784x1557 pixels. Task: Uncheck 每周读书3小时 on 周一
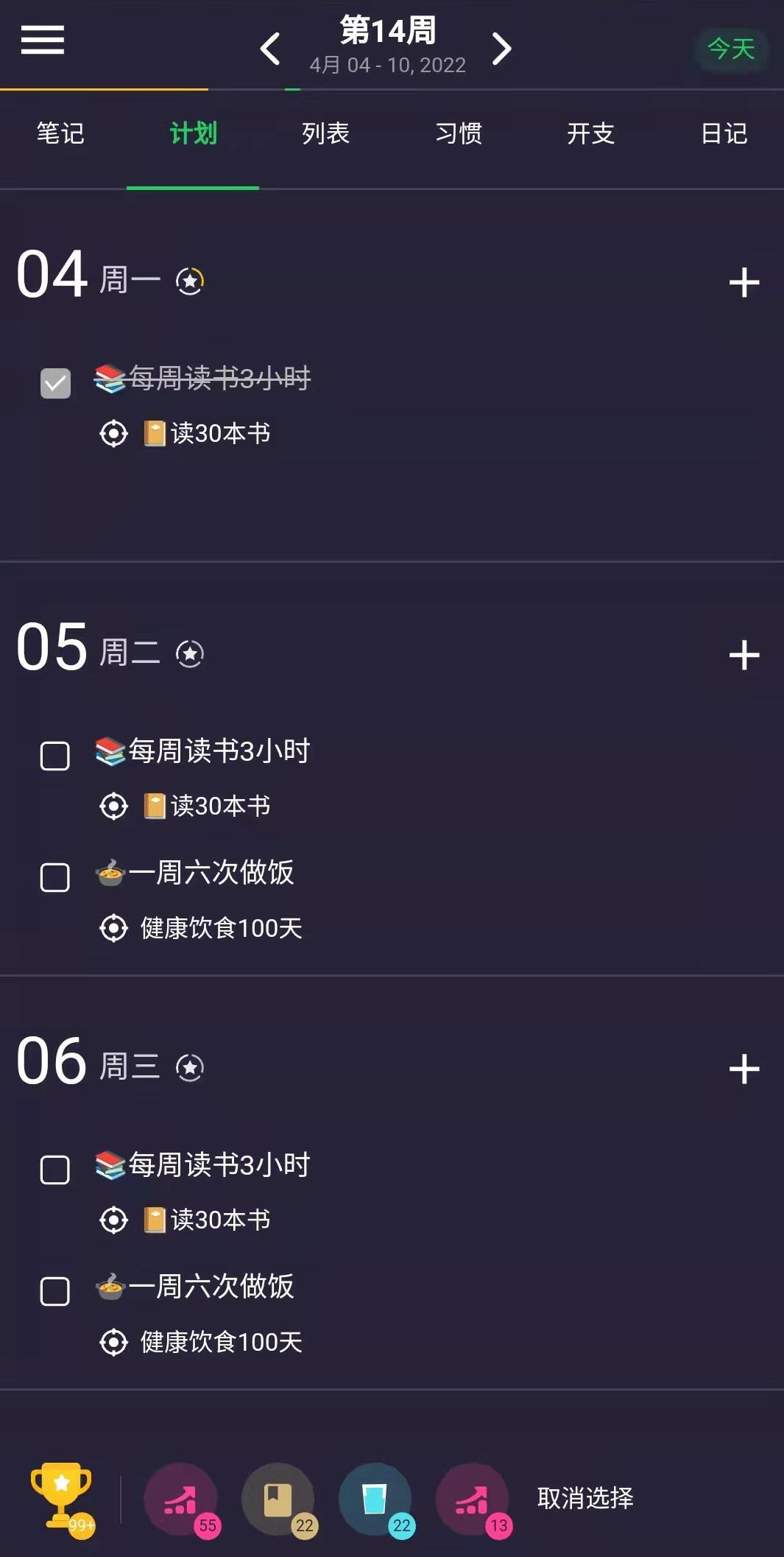55,383
